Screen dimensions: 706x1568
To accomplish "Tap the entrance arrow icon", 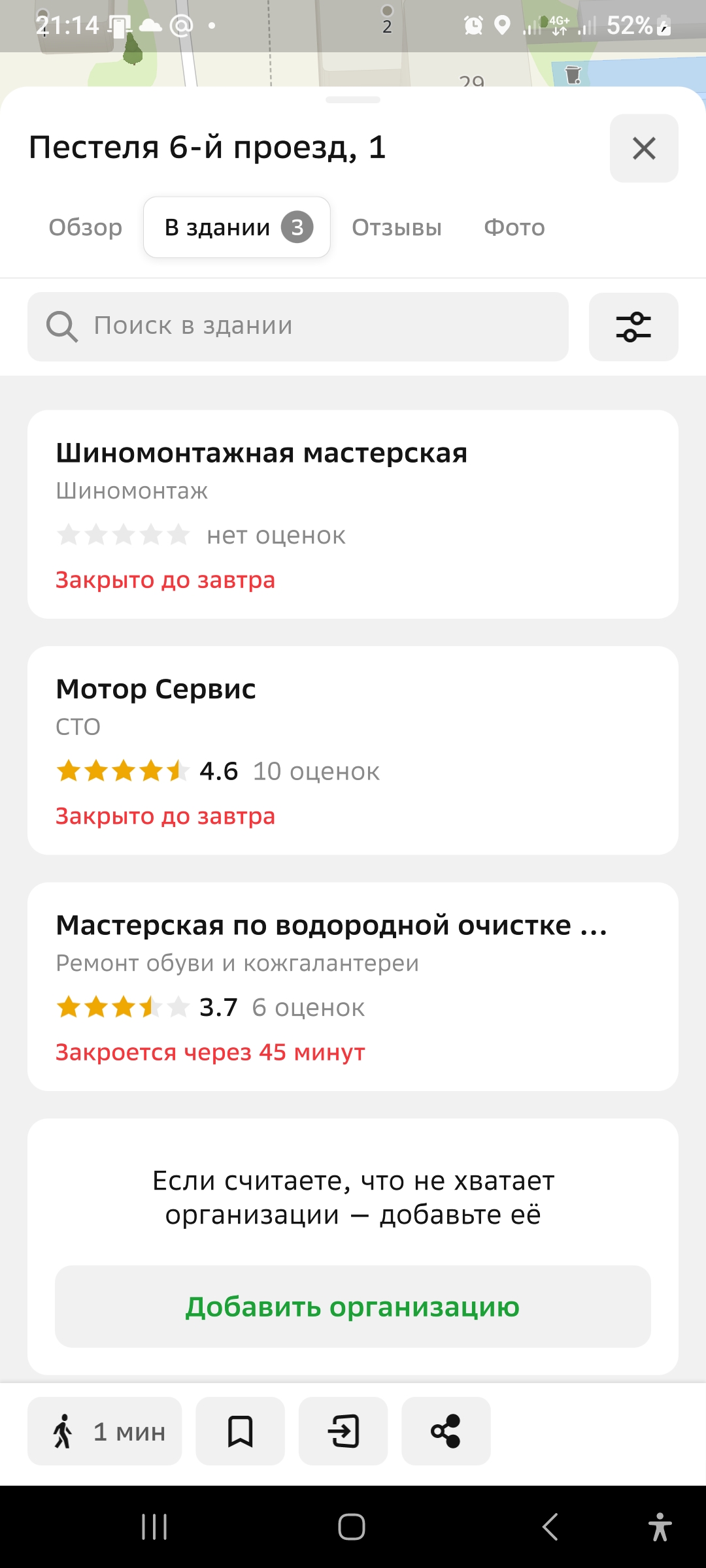I will pyautogui.click(x=343, y=1431).
